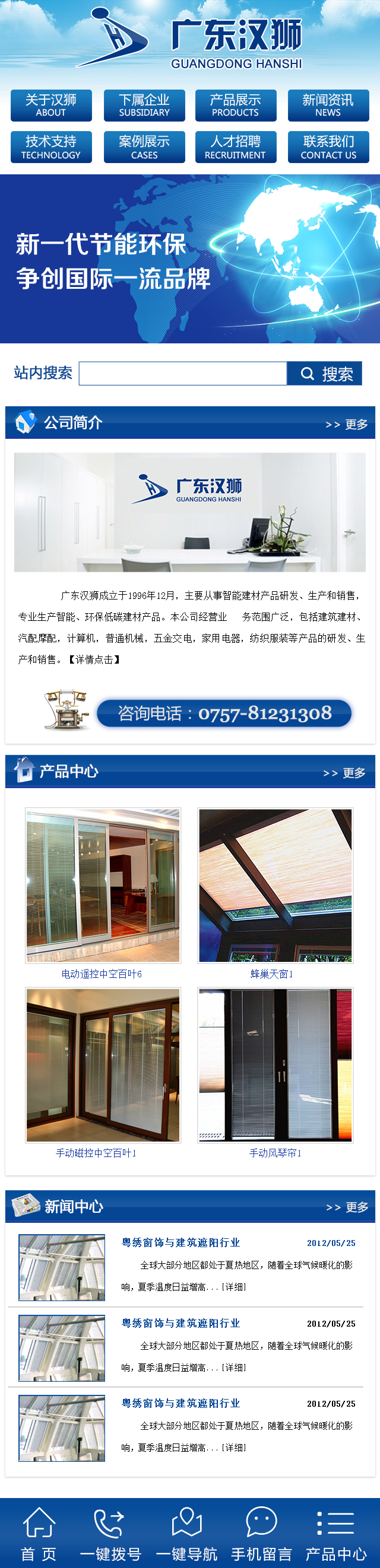This screenshot has height=1568, width=380.
Task: Tap 更多 in 产品中心 header
Action: tap(345, 773)
